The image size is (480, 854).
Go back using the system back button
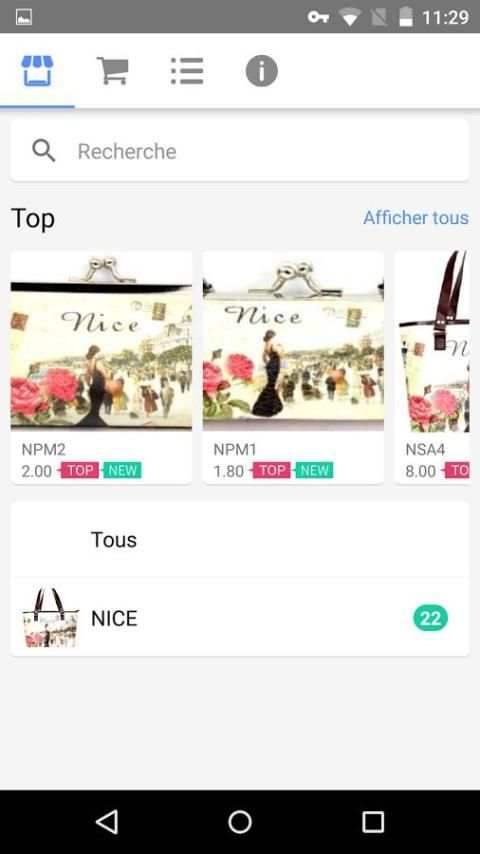click(107, 822)
